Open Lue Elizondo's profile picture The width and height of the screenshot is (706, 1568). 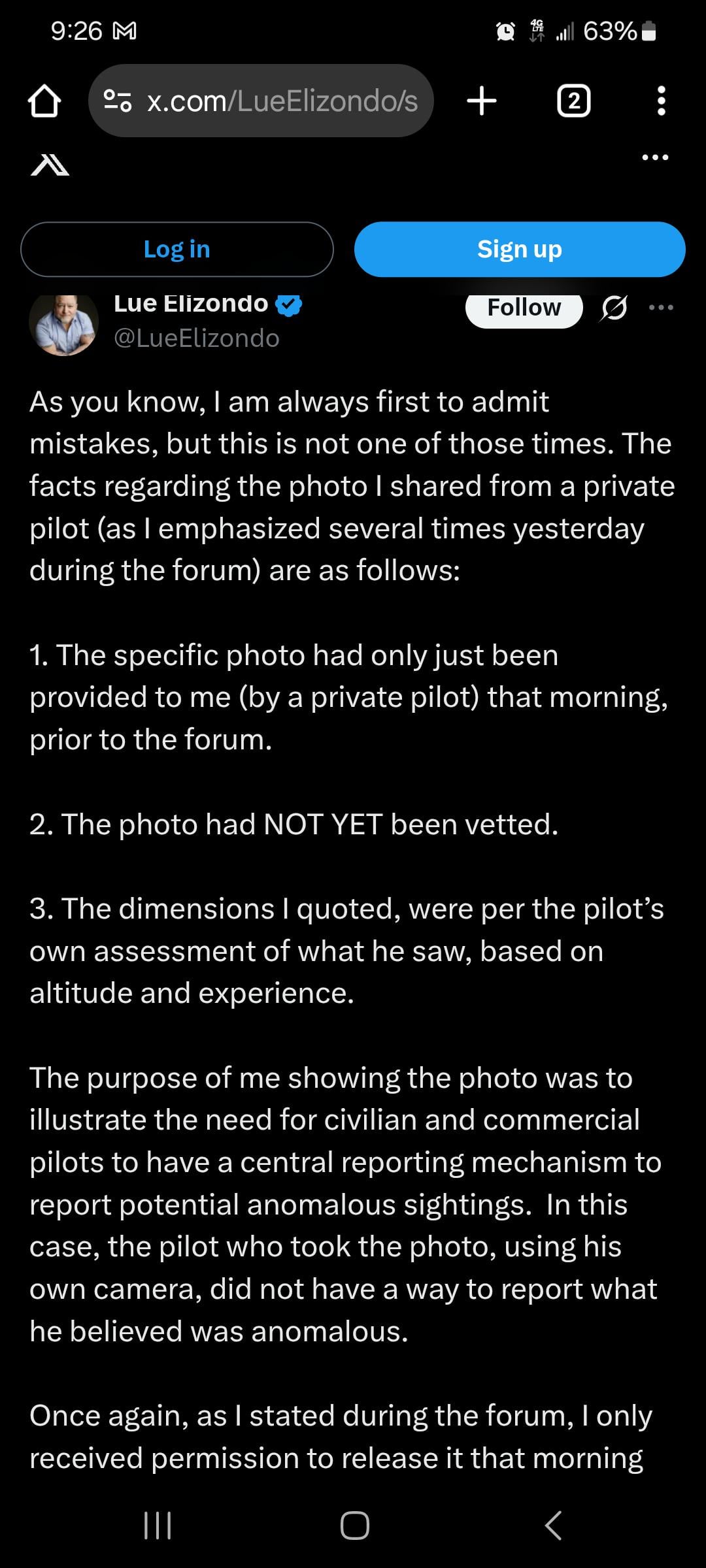click(x=63, y=323)
